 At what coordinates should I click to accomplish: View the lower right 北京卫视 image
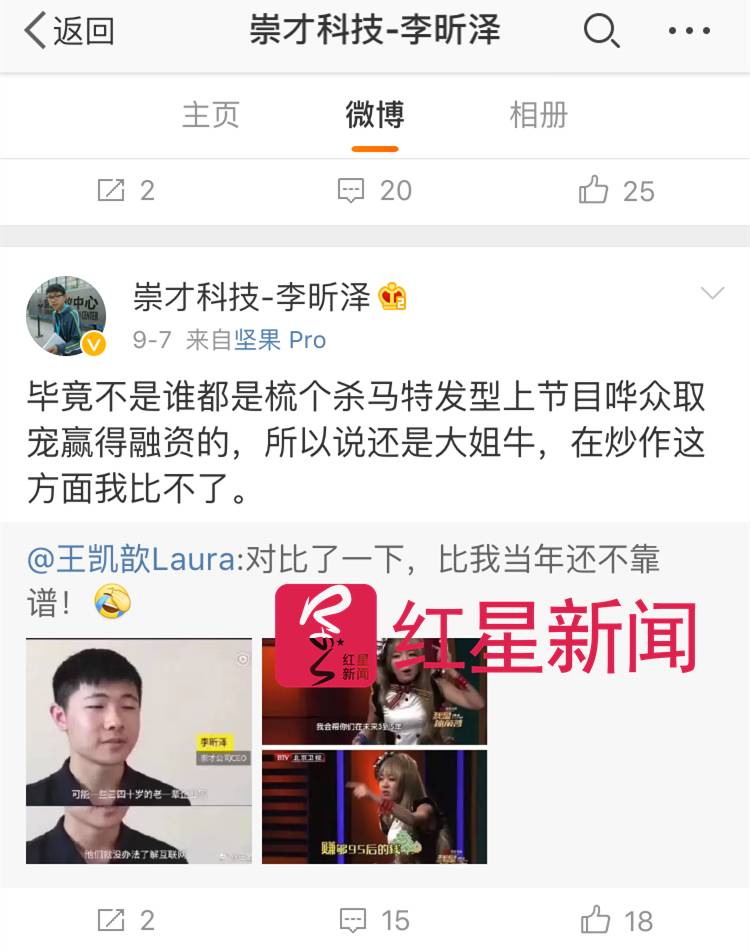[x=374, y=806]
